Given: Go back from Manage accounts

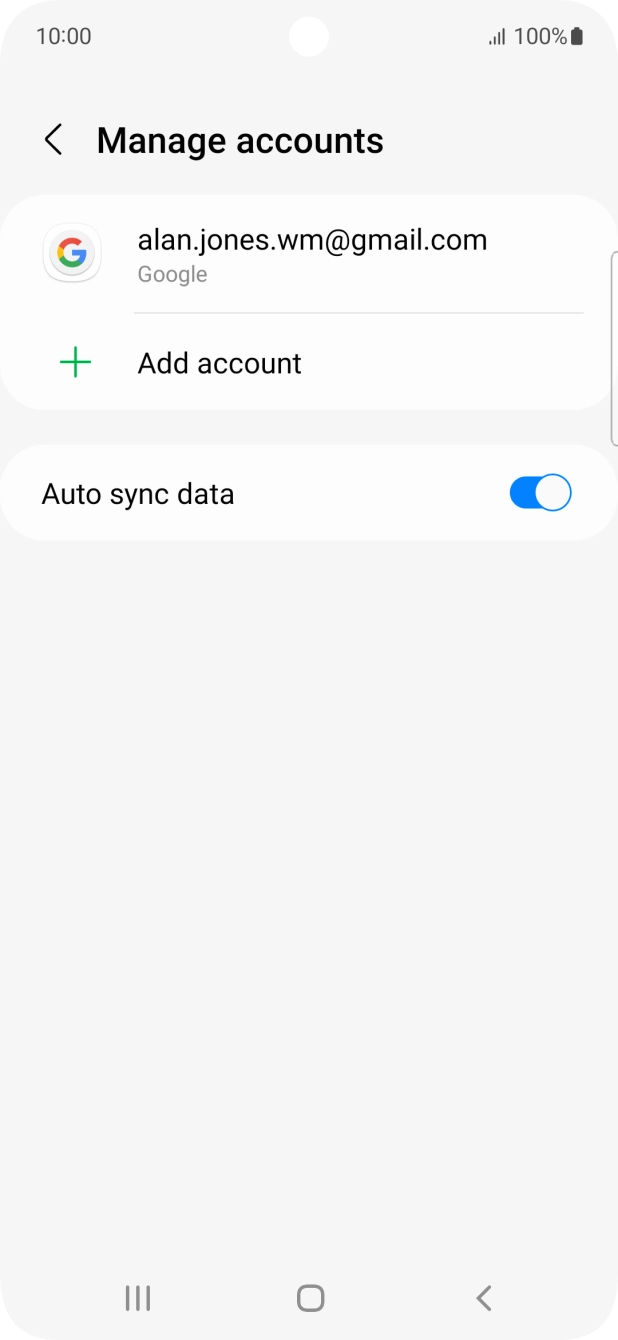Looking at the screenshot, I should 54,140.
